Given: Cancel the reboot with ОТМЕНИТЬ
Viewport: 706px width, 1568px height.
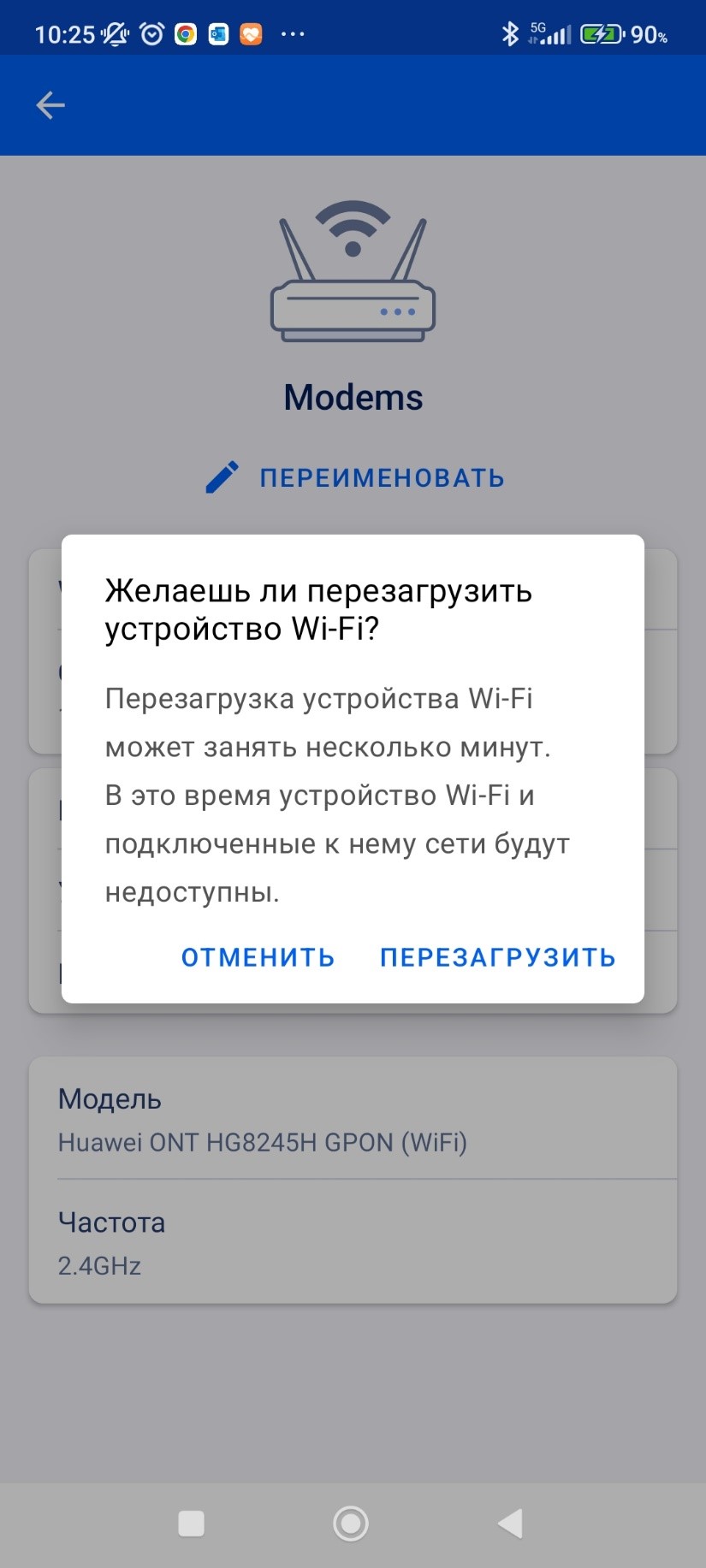Looking at the screenshot, I should [258, 957].
